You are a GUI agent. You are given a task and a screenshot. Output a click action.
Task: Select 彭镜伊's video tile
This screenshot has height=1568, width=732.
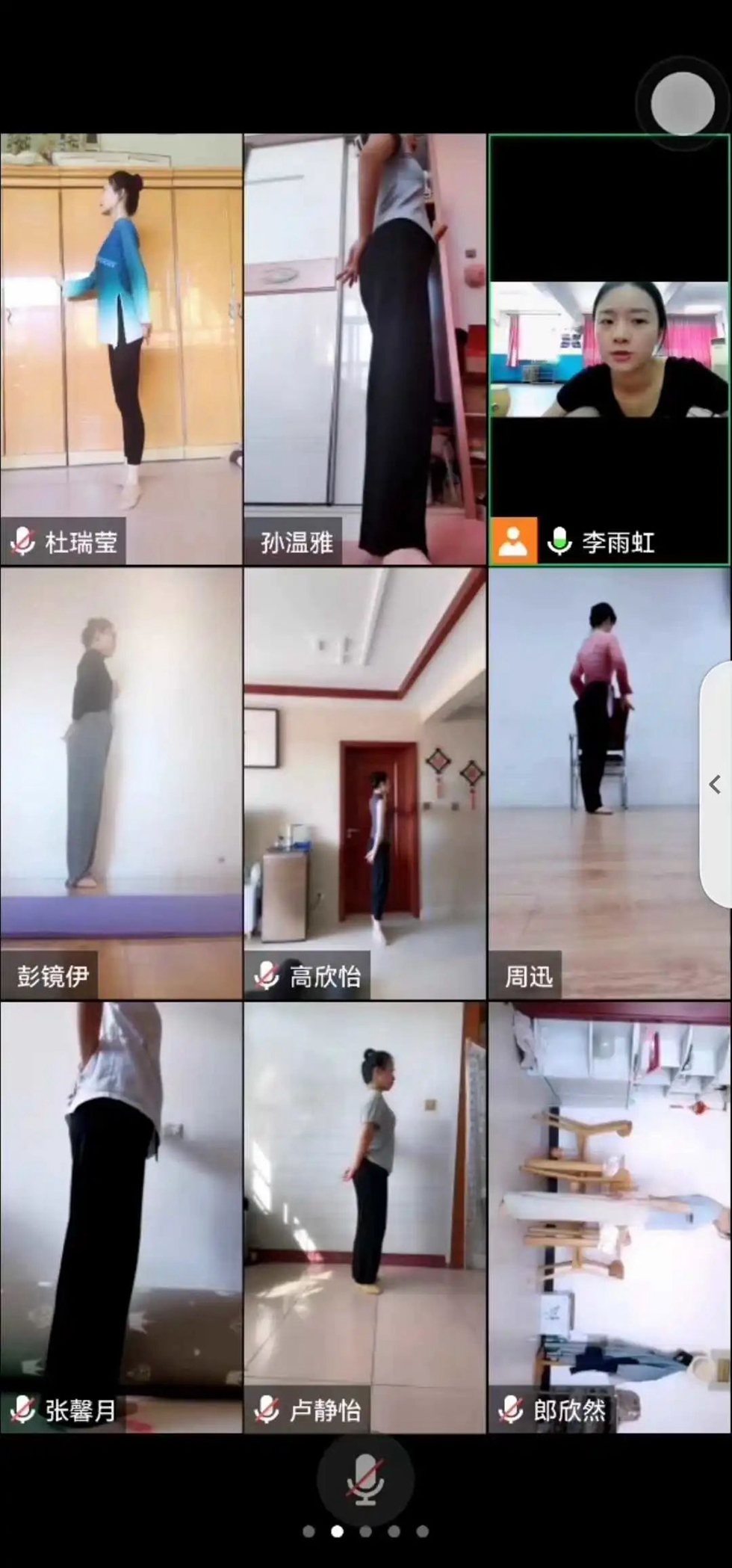click(x=121, y=783)
